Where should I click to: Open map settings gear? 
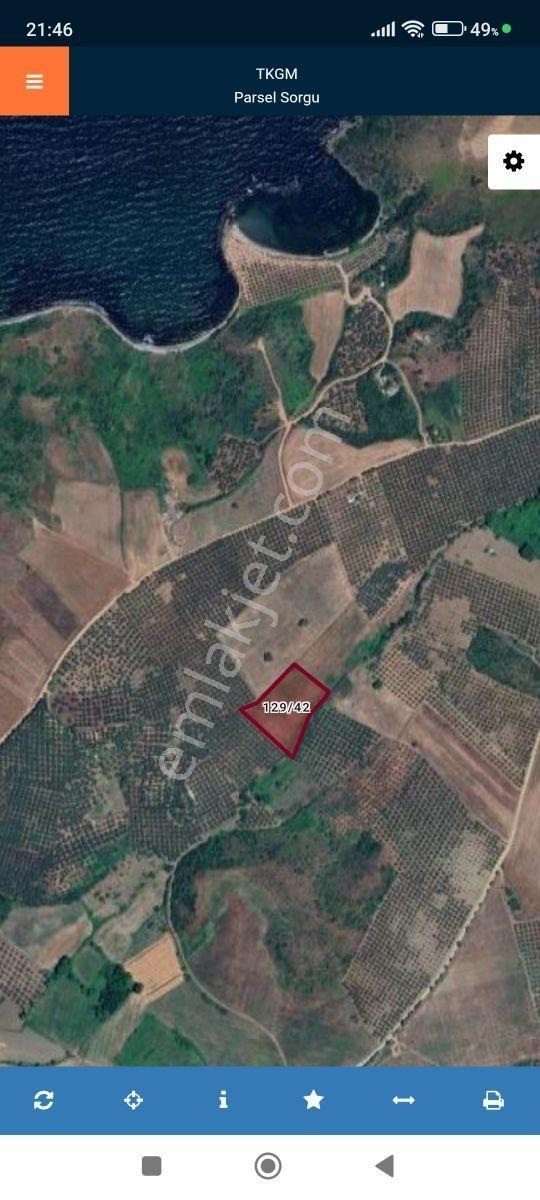click(514, 161)
